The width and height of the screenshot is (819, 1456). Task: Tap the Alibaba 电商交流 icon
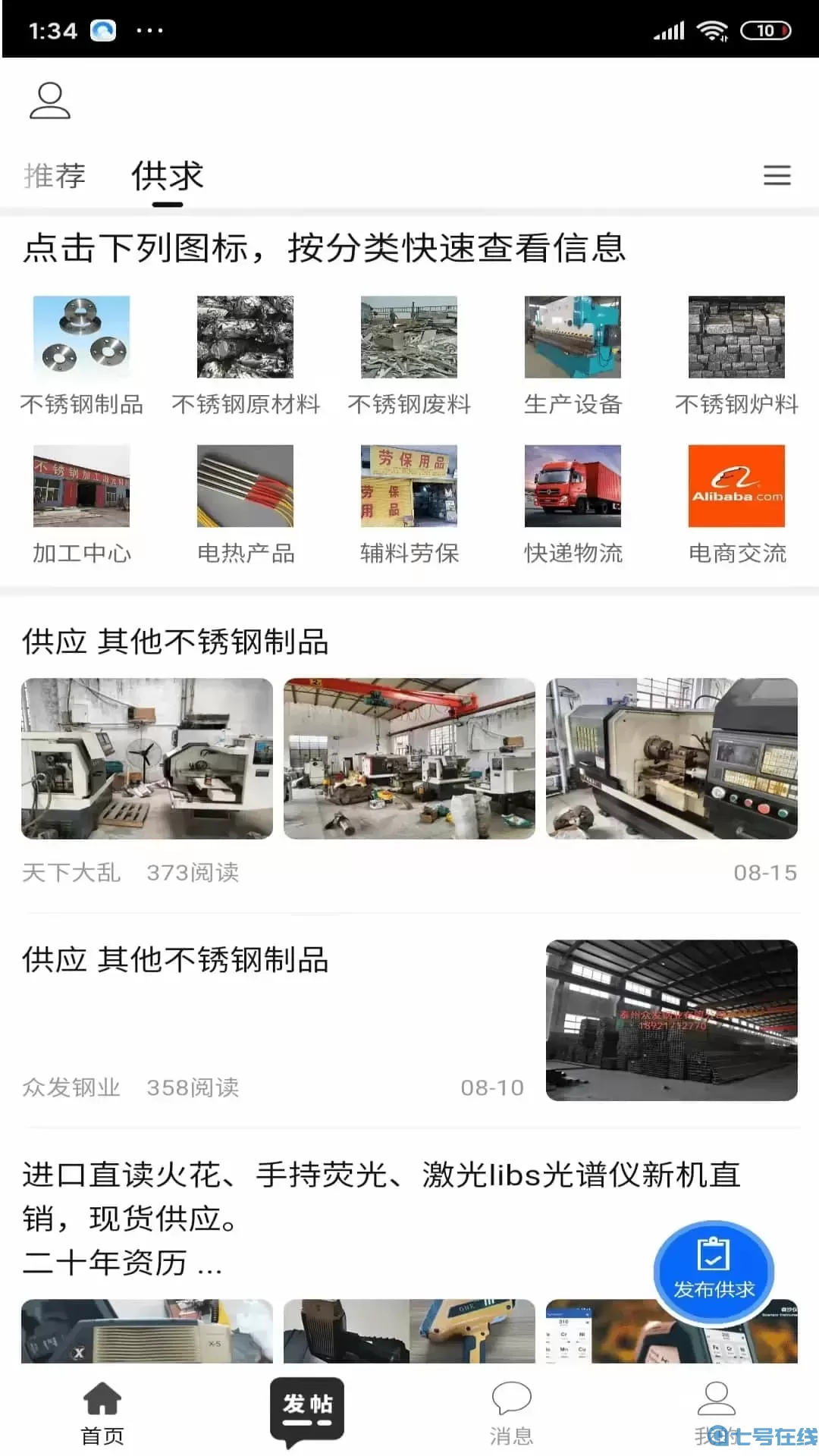click(x=736, y=485)
